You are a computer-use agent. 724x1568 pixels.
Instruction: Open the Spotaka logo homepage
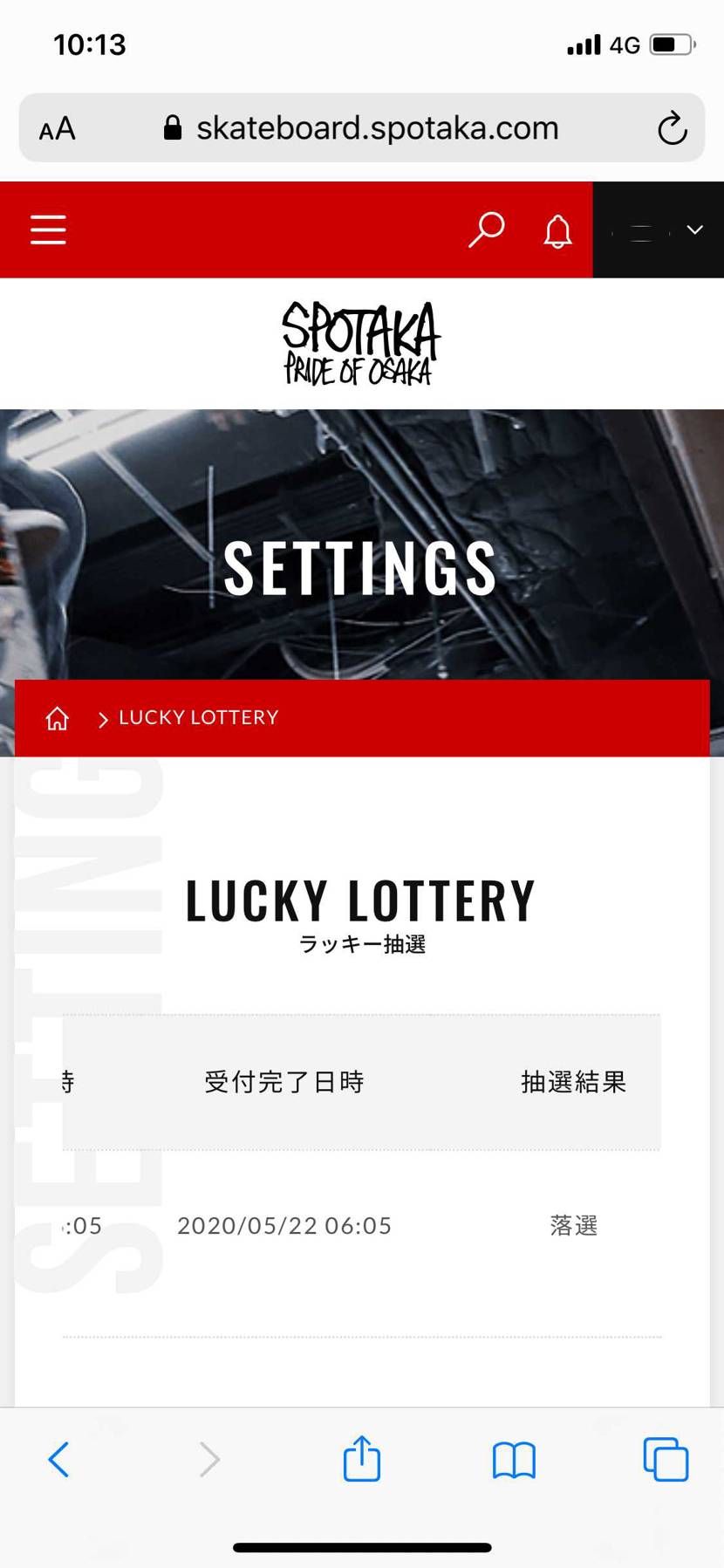[x=361, y=343]
